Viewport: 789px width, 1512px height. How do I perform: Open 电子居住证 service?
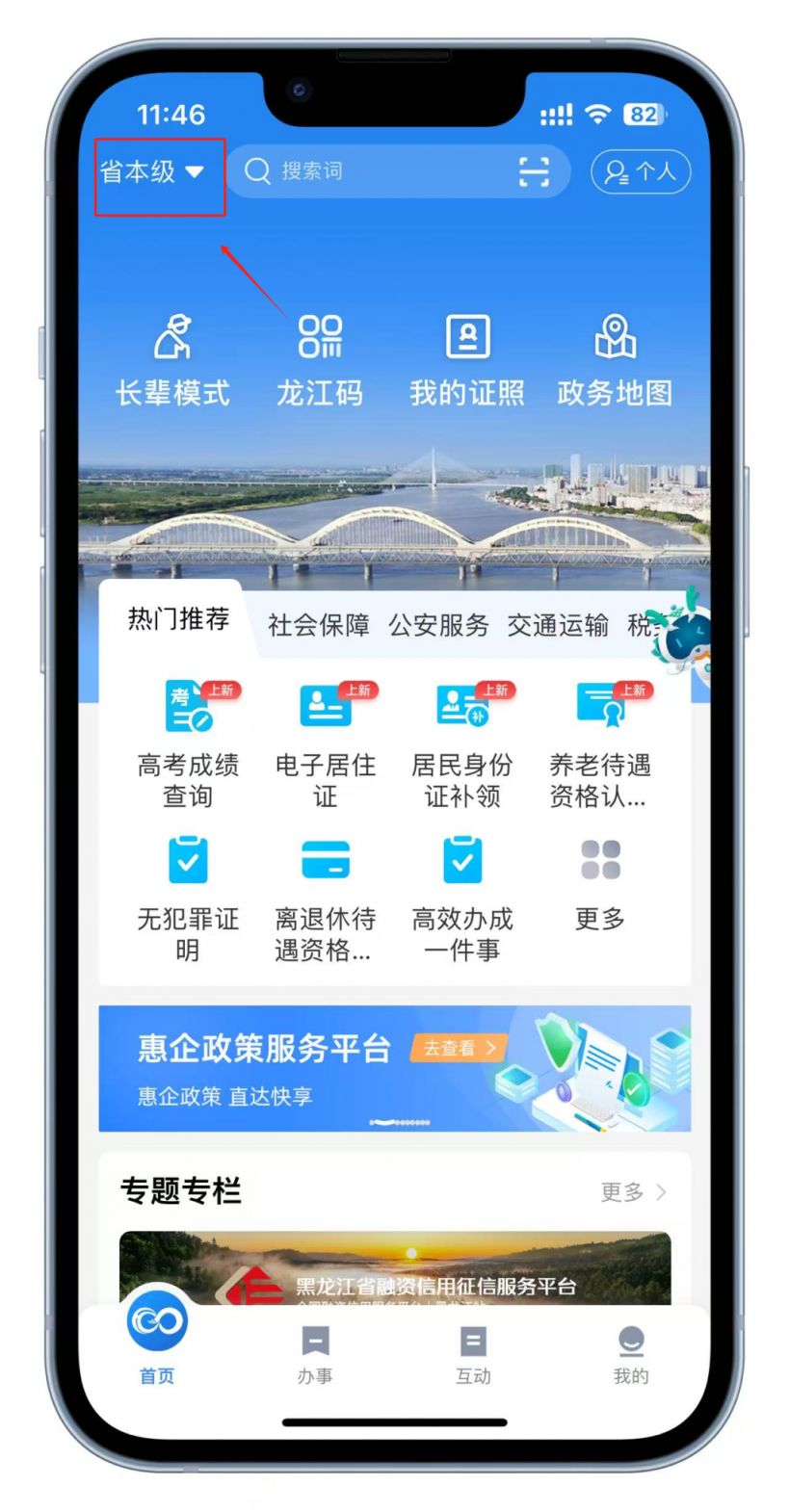[x=326, y=743]
